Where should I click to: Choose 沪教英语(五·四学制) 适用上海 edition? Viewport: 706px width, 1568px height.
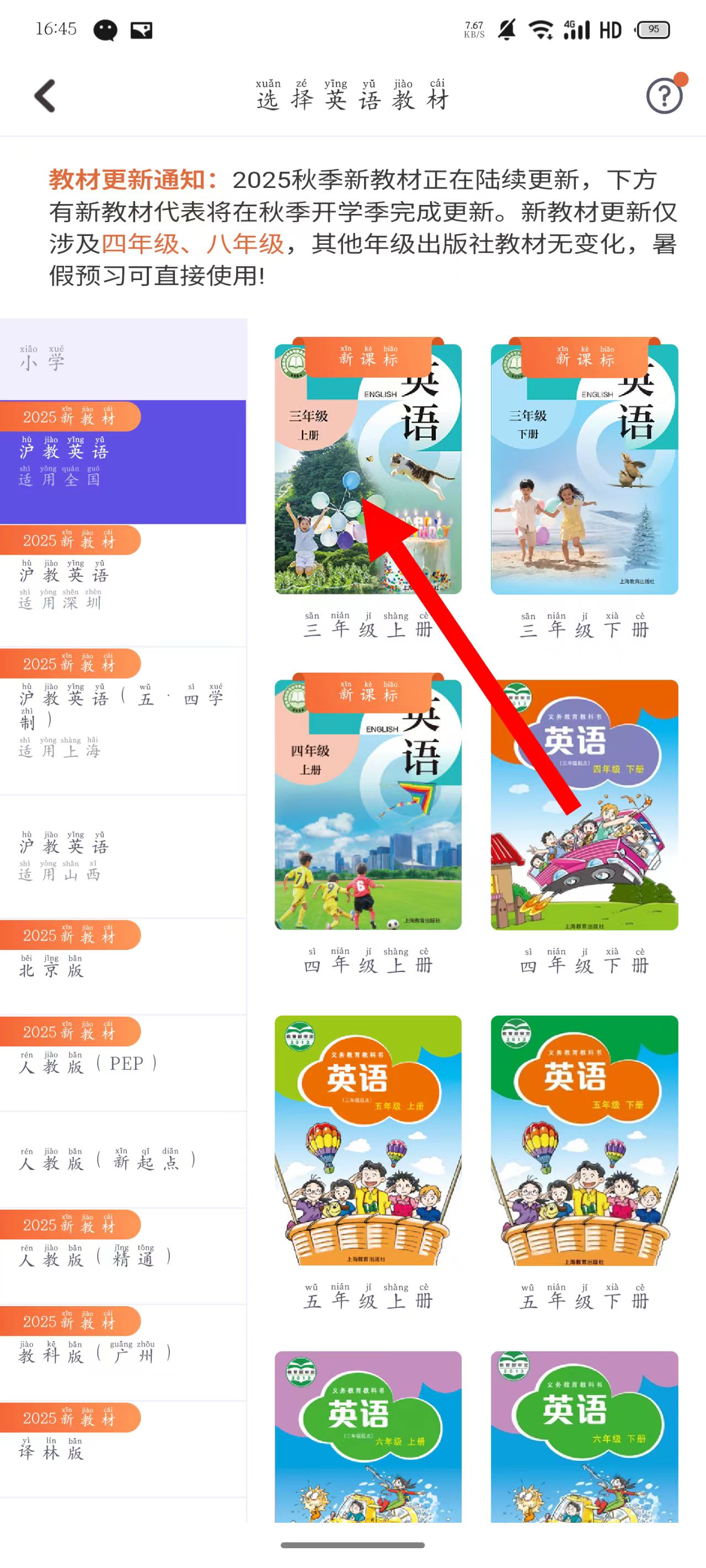pos(122,721)
